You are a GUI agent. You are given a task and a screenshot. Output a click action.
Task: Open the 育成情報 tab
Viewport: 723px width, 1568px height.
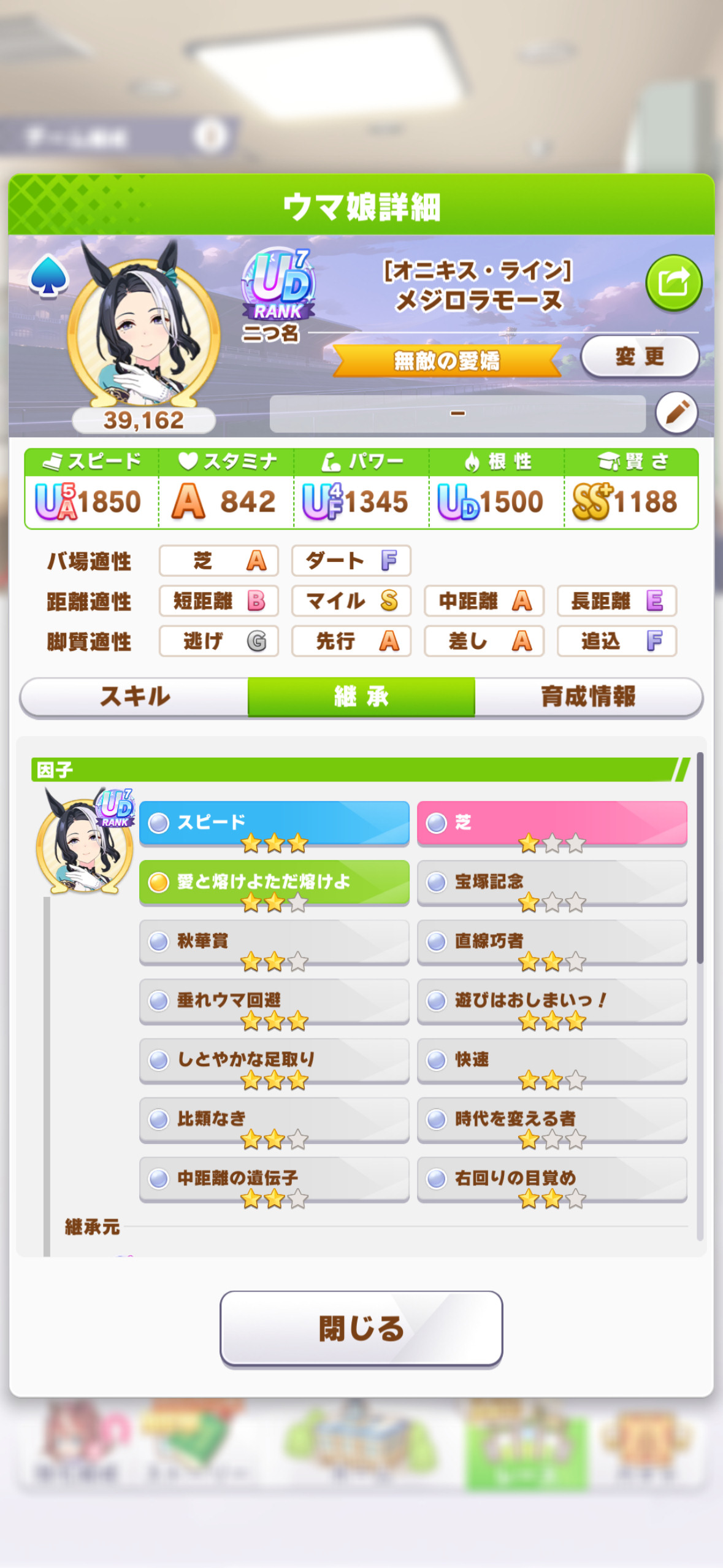(588, 697)
